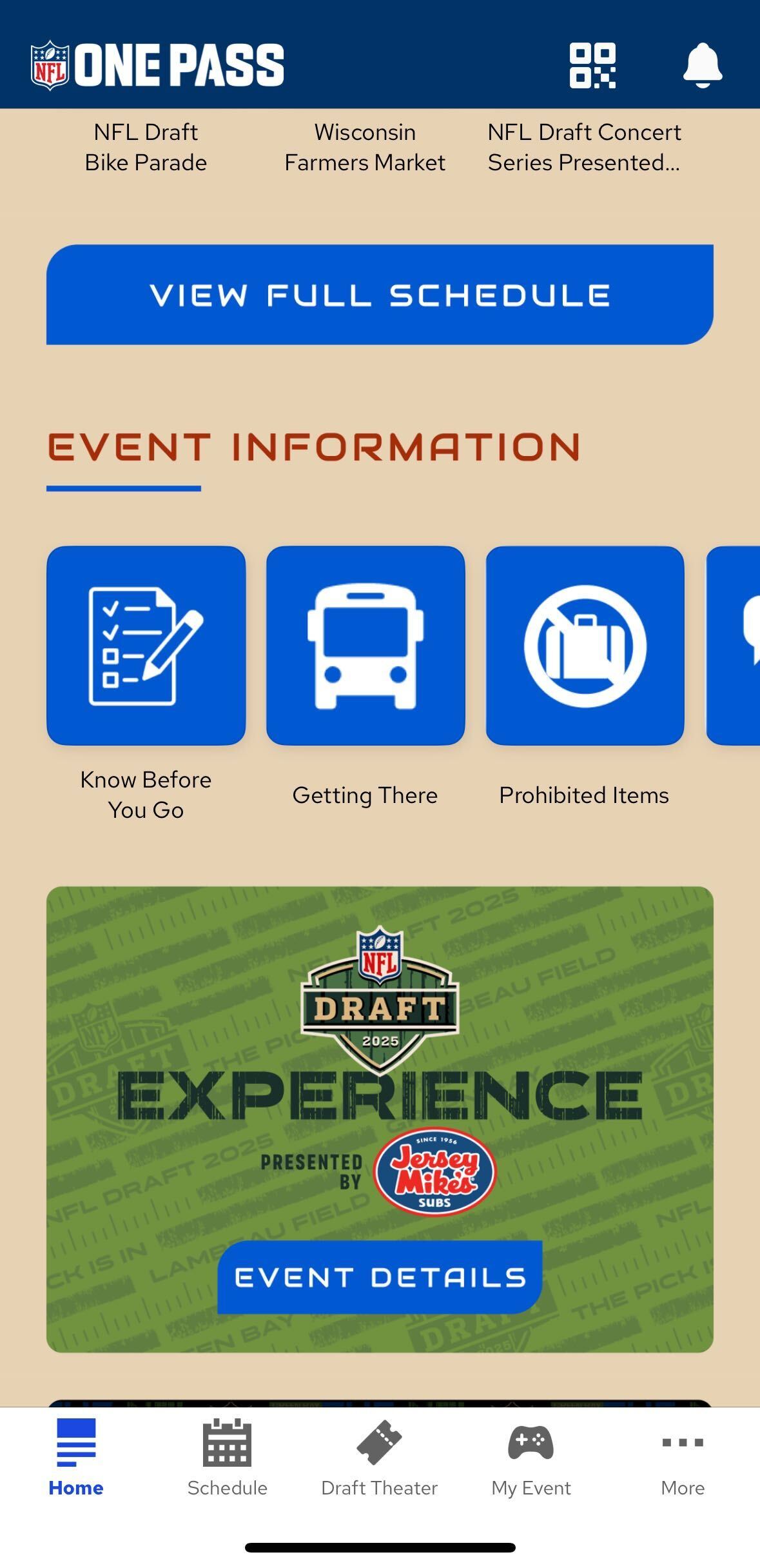View the Prohibited Items tile
760x1568 pixels.
point(585,646)
